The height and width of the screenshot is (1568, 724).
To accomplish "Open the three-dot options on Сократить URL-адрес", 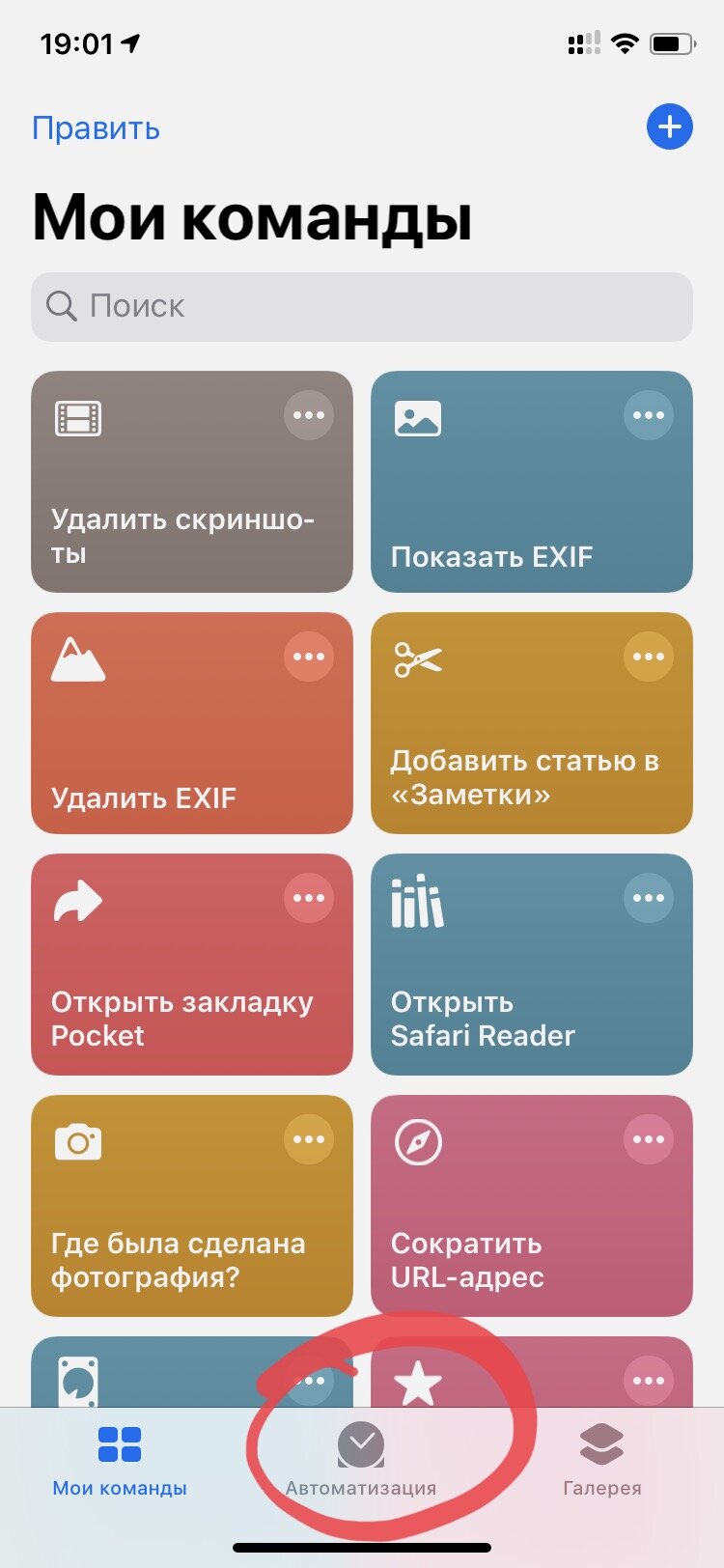I will pos(649,1139).
